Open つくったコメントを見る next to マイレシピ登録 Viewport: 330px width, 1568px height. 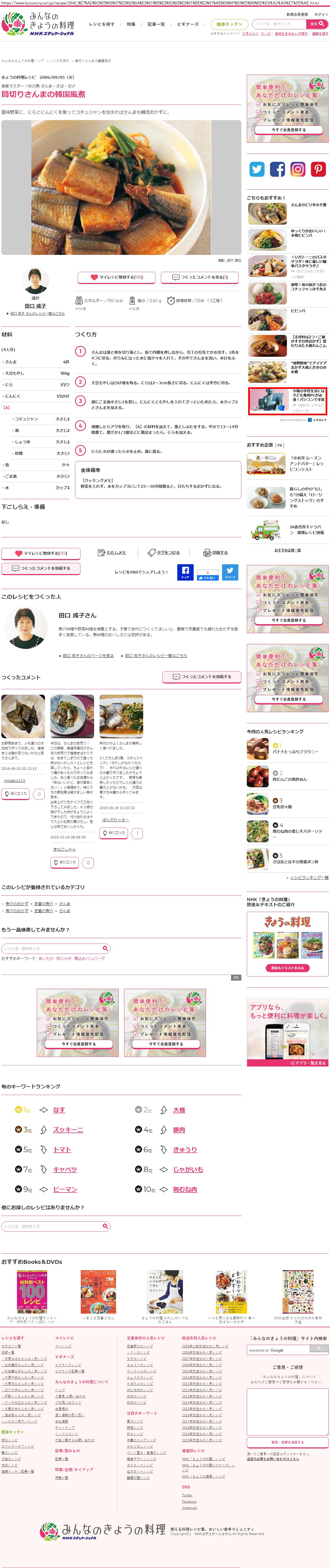(x=200, y=277)
